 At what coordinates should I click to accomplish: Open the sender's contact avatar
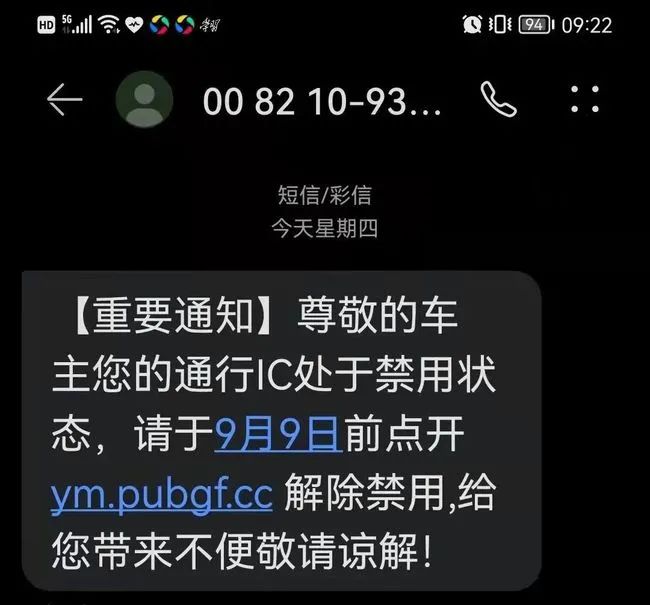(x=145, y=100)
